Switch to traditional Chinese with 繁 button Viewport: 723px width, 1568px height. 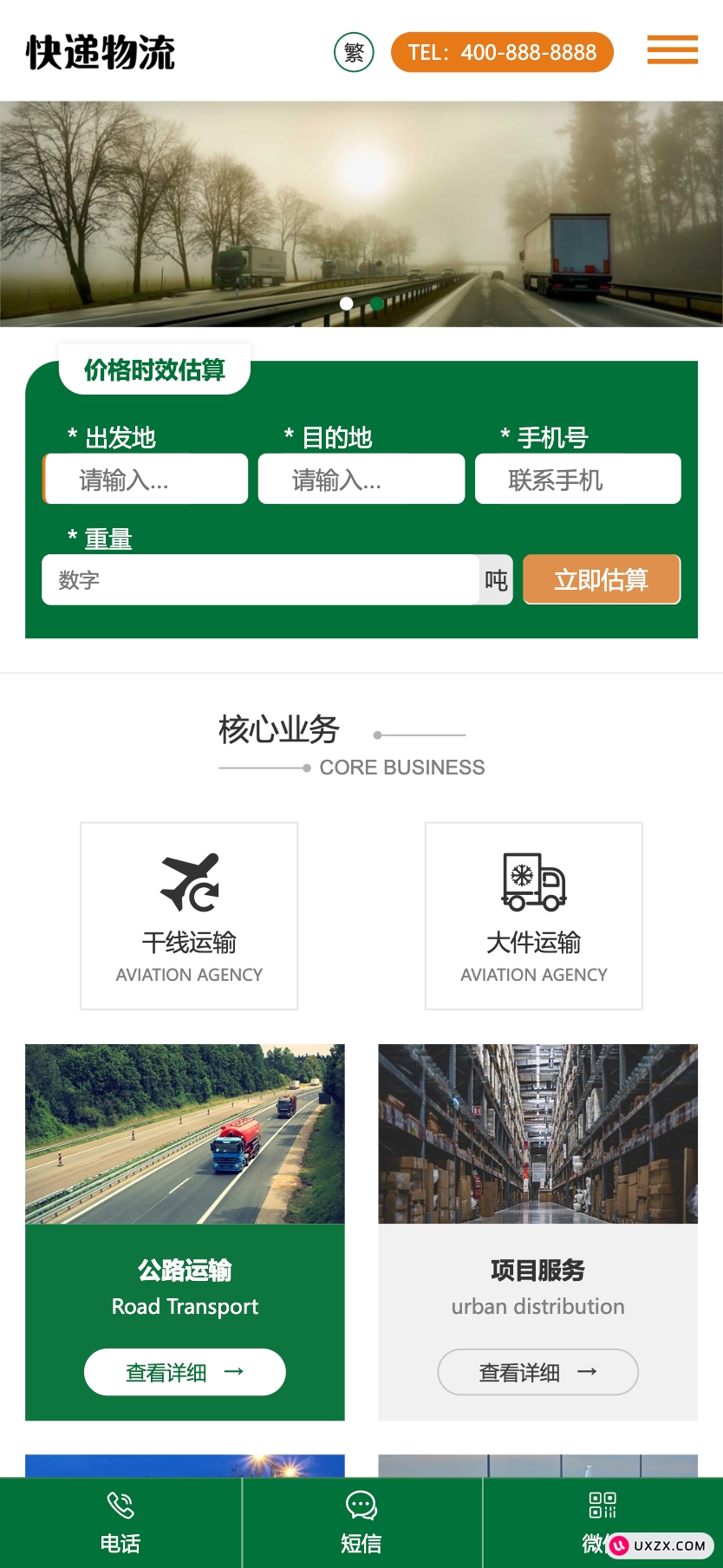tap(354, 52)
